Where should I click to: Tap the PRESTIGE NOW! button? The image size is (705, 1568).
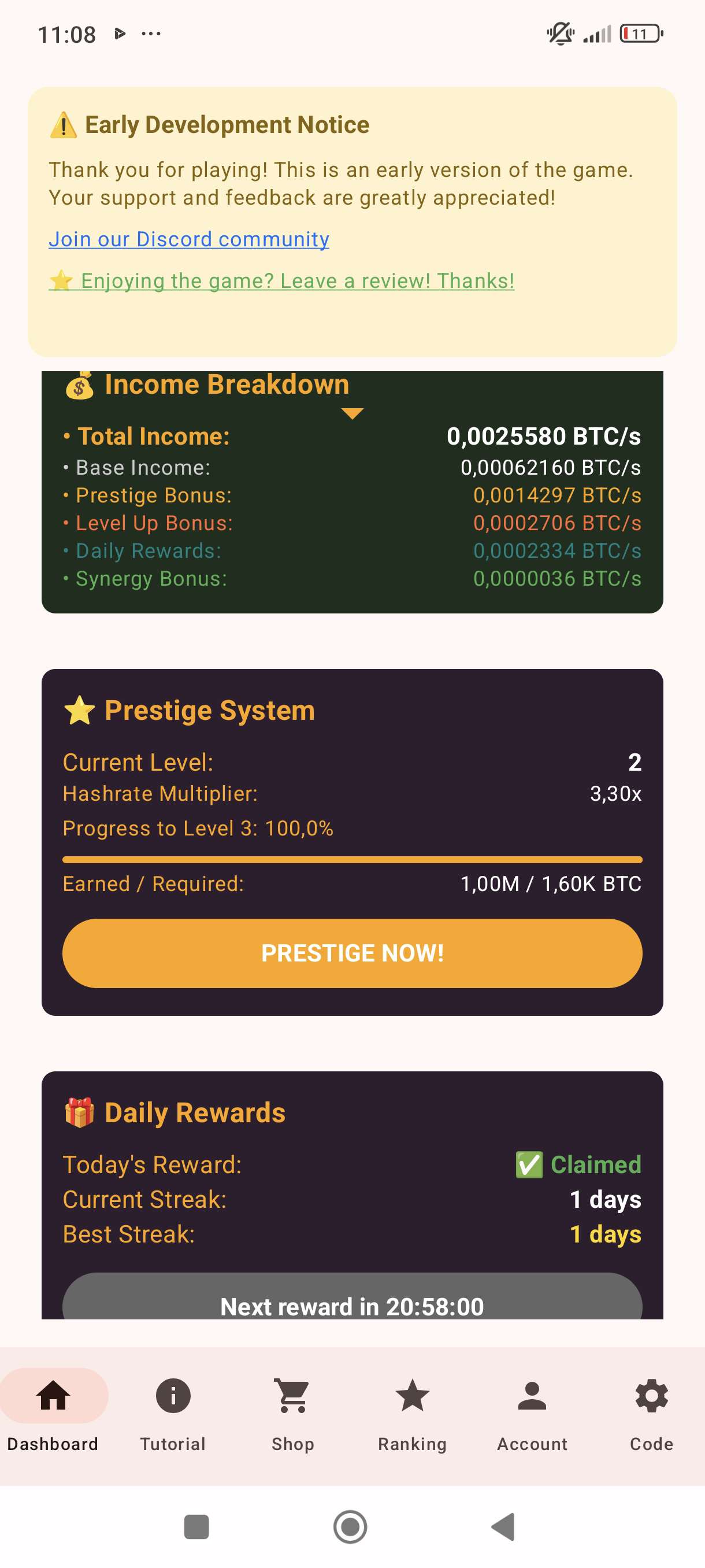[352, 953]
